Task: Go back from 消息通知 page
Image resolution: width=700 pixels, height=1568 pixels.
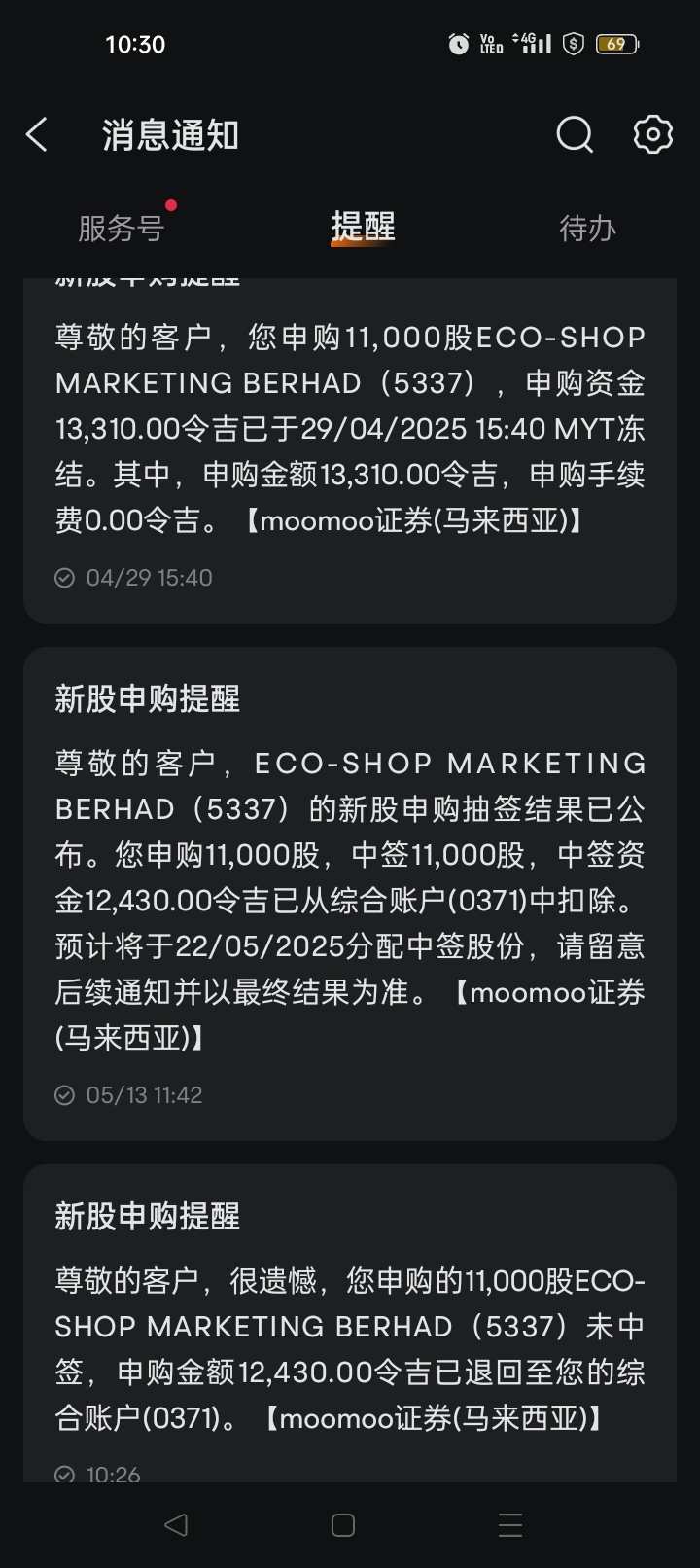Action: point(37,135)
